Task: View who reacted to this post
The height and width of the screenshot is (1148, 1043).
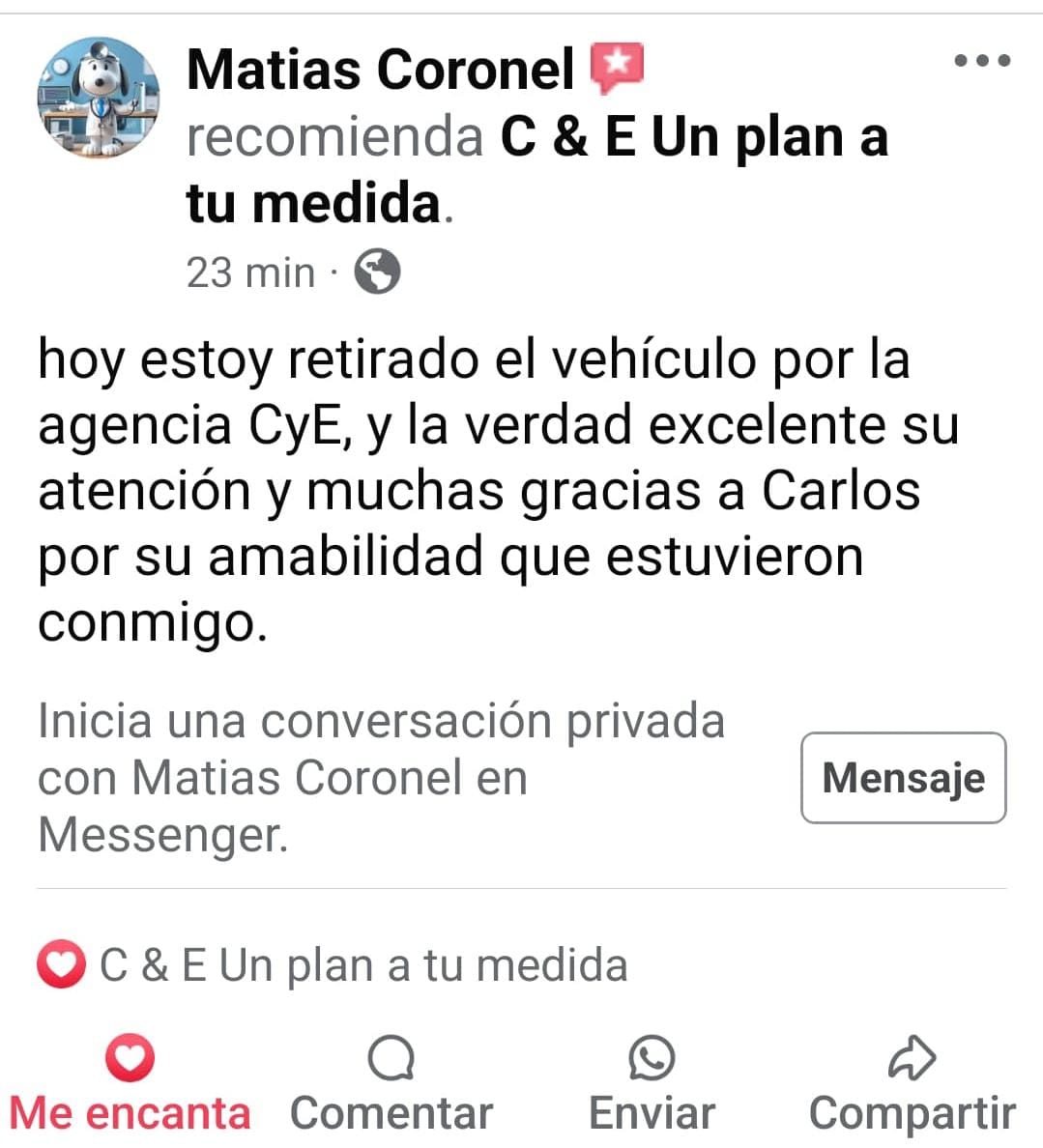Action: tap(333, 965)
